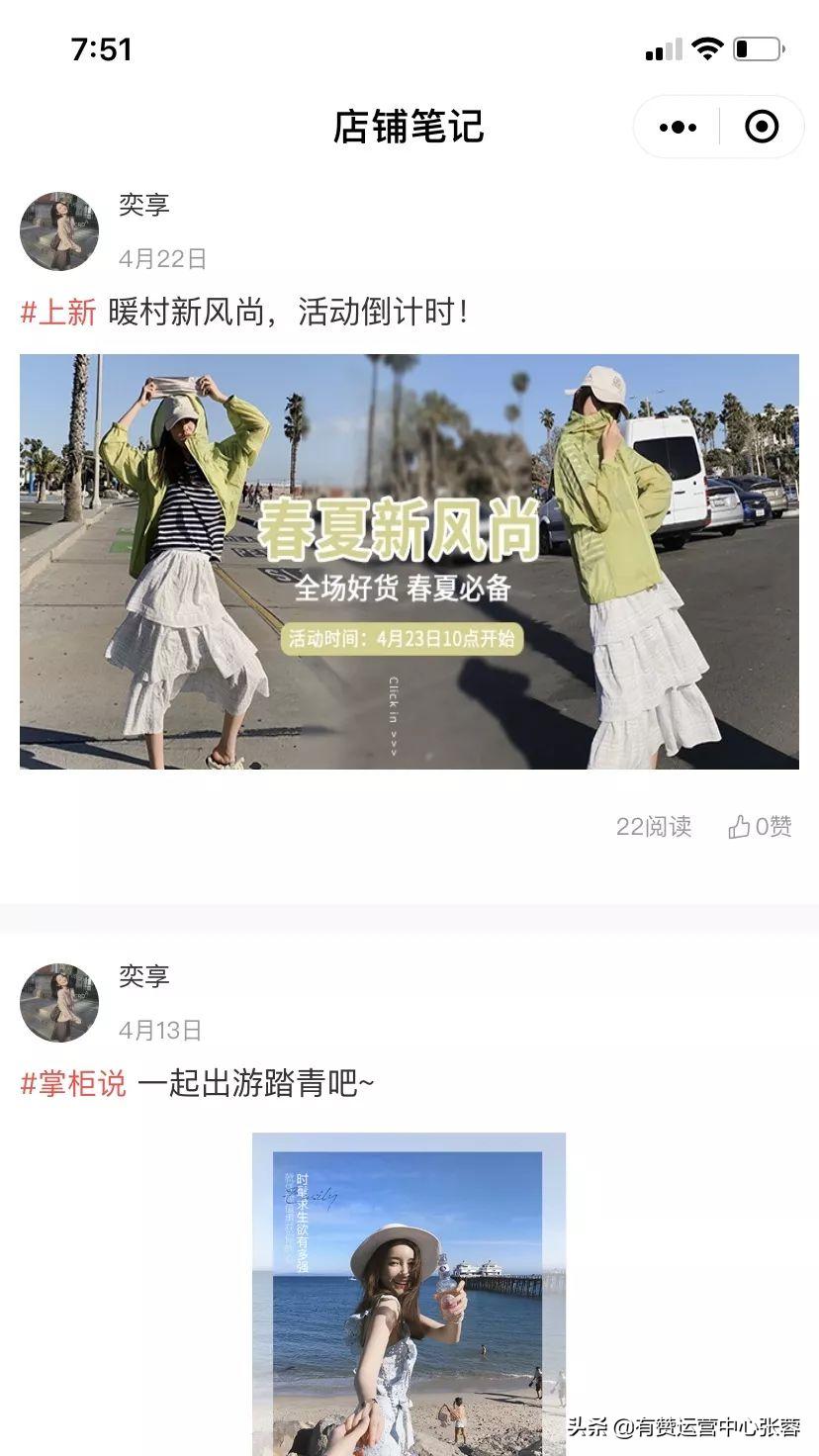Tap 奕享's avatar on the April 13 post
This screenshot has height=1456, width=819.
tap(59, 1002)
